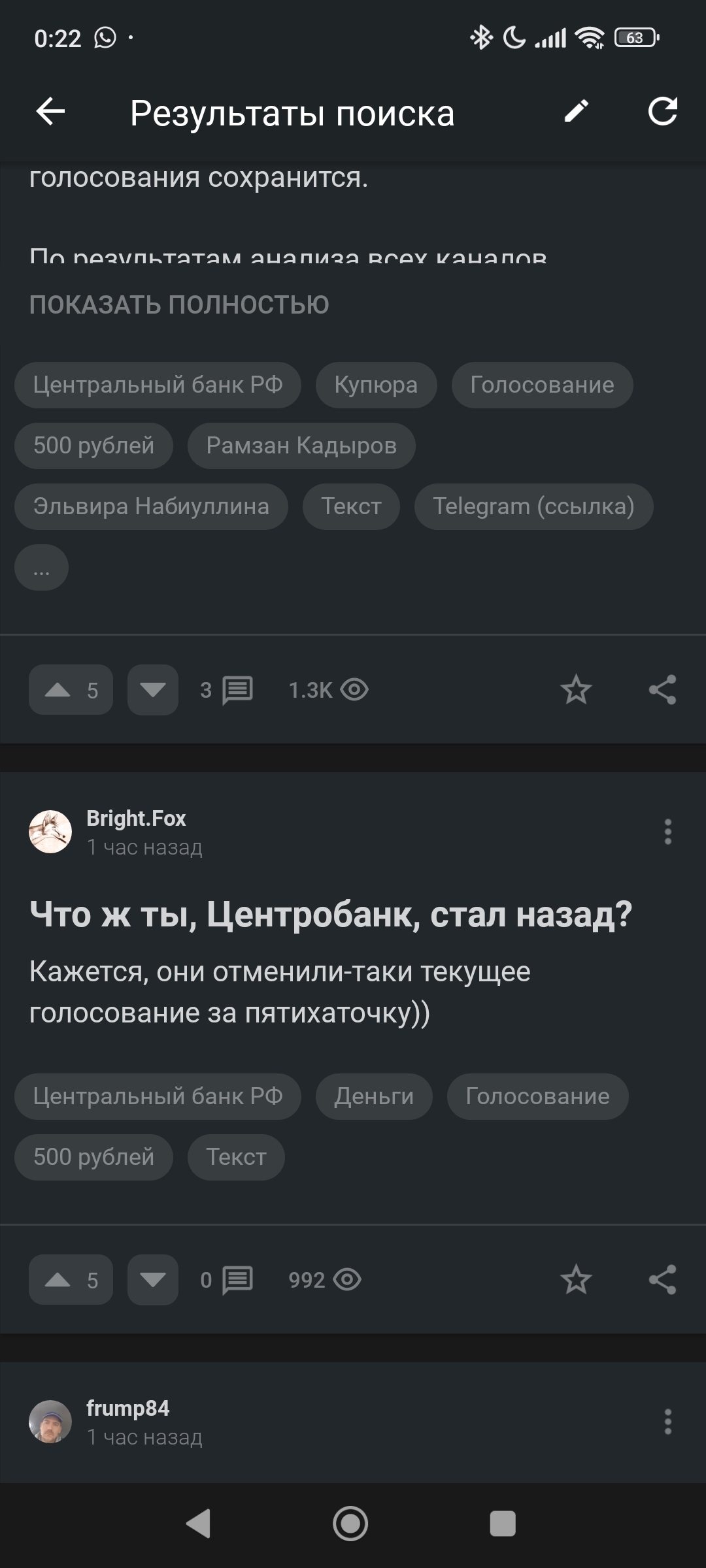Image resolution: width=706 pixels, height=1568 pixels.
Task: Refresh the search results
Action: pos(662,112)
